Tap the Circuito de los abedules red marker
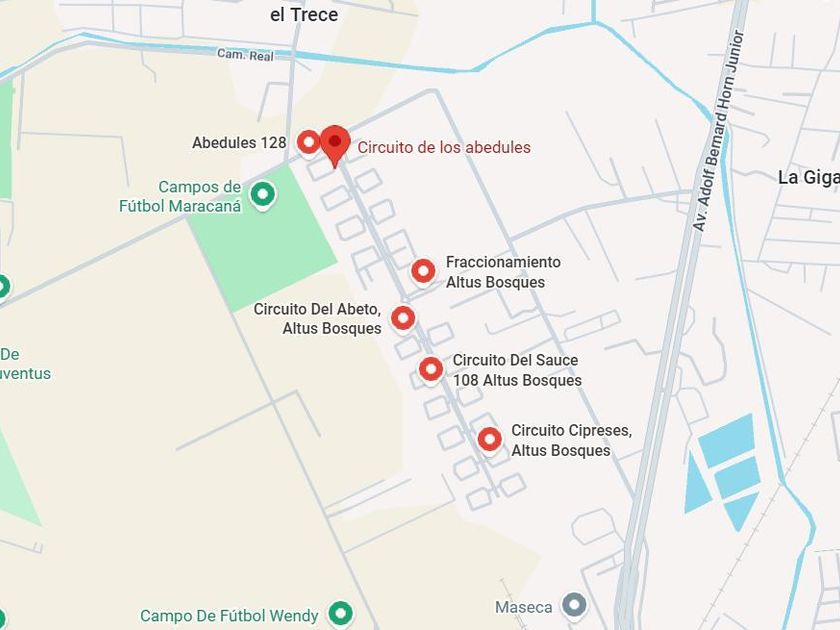 click(x=335, y=143)
